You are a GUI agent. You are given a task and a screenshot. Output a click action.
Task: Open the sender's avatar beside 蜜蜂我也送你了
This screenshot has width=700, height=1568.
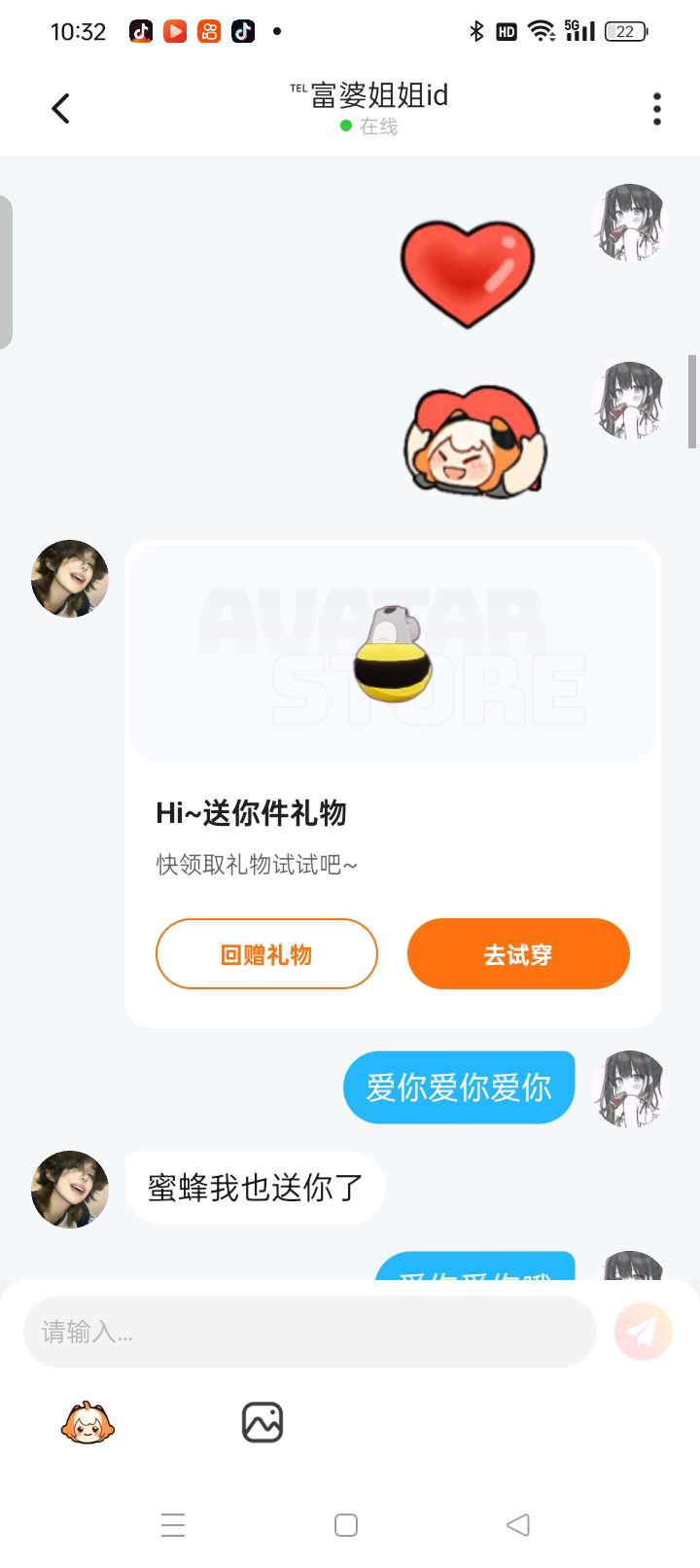pyautogui.click(x=70, y=1189)
